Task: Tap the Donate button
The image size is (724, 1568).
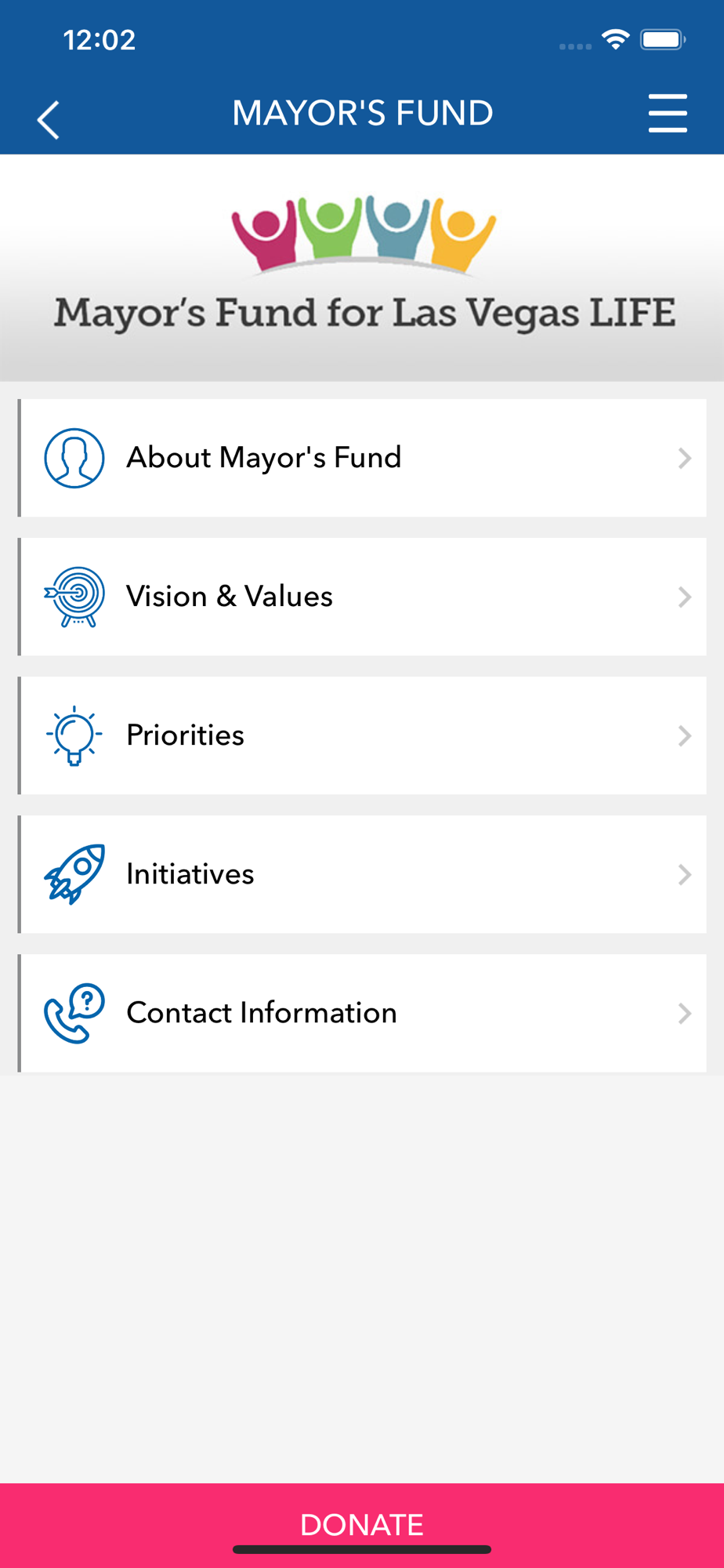Action: click(362, 1525)
